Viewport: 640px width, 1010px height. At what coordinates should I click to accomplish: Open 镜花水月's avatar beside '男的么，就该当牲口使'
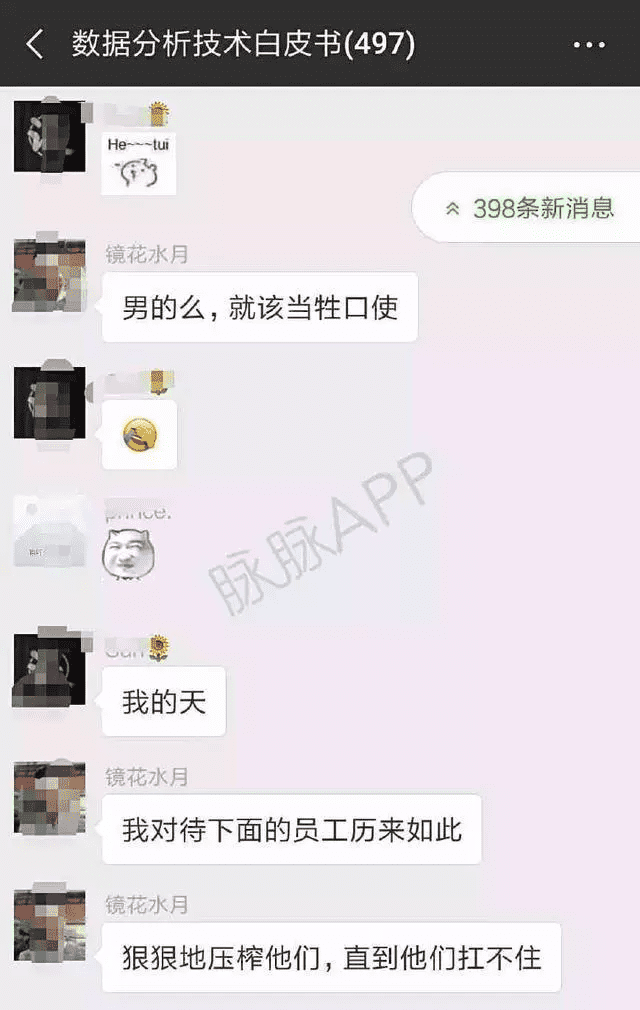point(49,276)
